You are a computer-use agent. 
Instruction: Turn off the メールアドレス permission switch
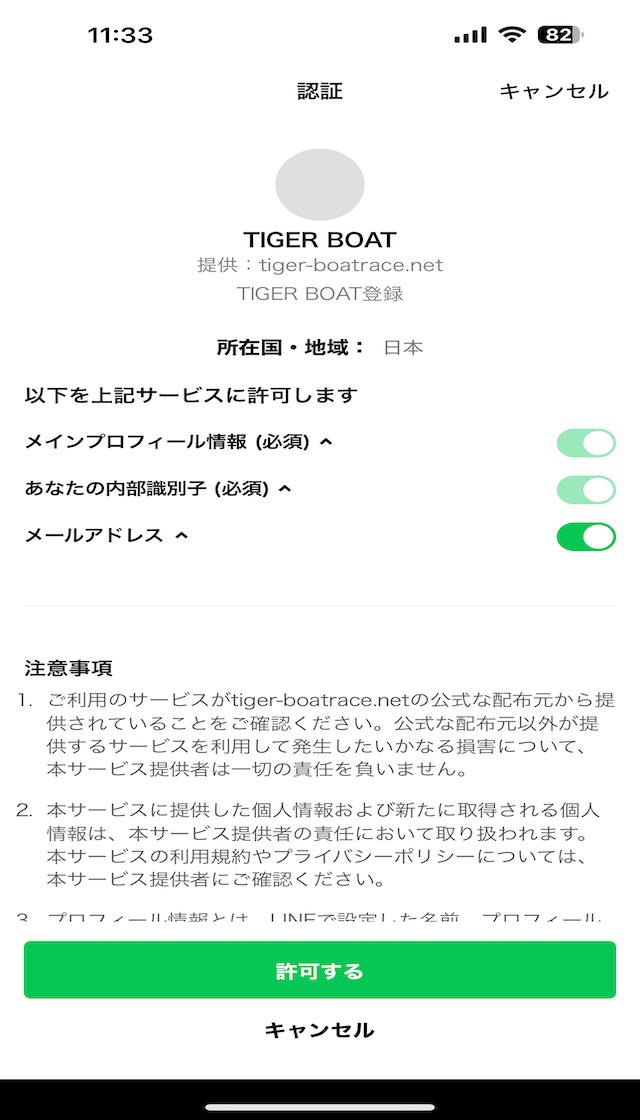pyautogui.click(x=586, y=536)
